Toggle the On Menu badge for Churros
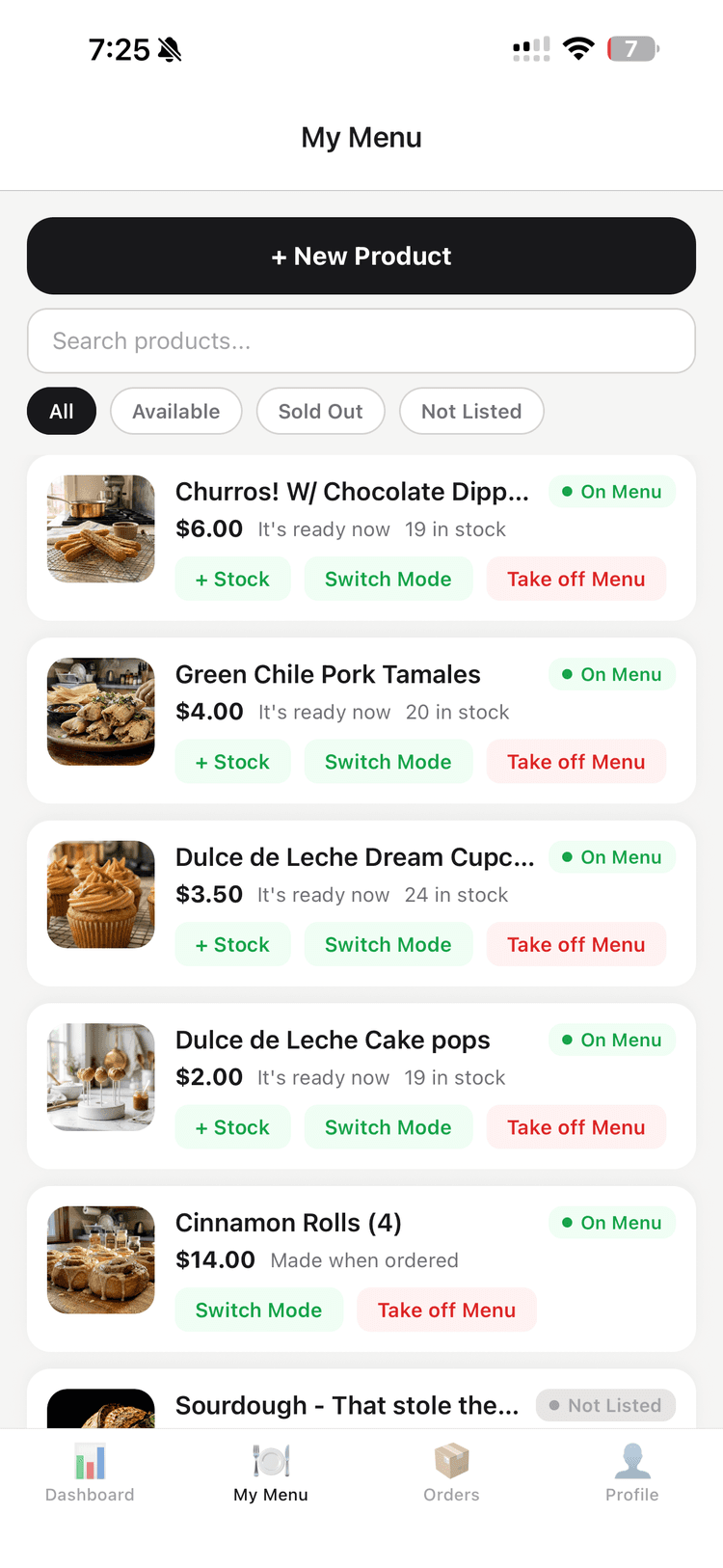 click(612, 492)
